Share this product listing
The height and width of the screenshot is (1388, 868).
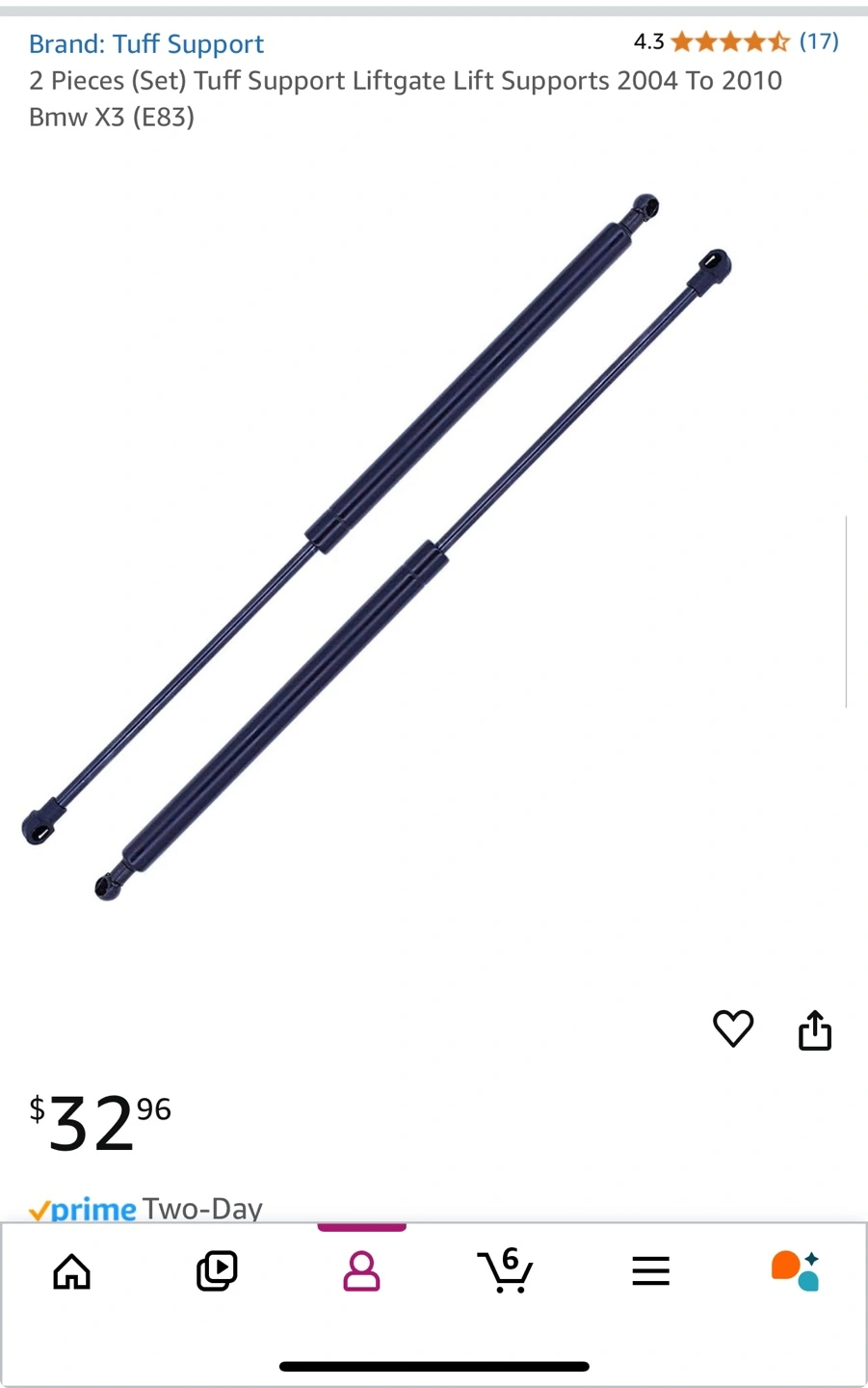[814, 1029]
